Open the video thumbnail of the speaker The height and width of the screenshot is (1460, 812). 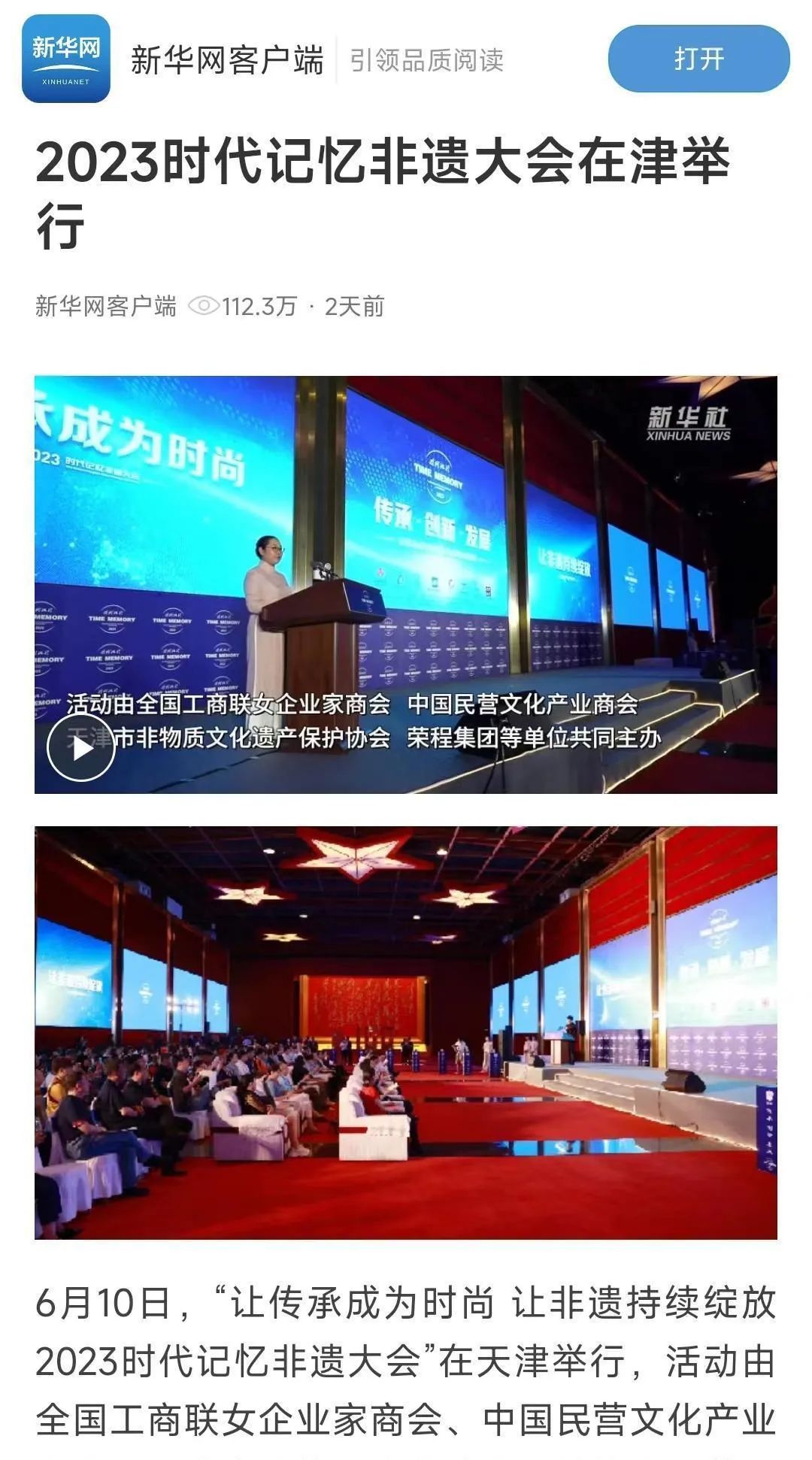(x=406, y=579)
